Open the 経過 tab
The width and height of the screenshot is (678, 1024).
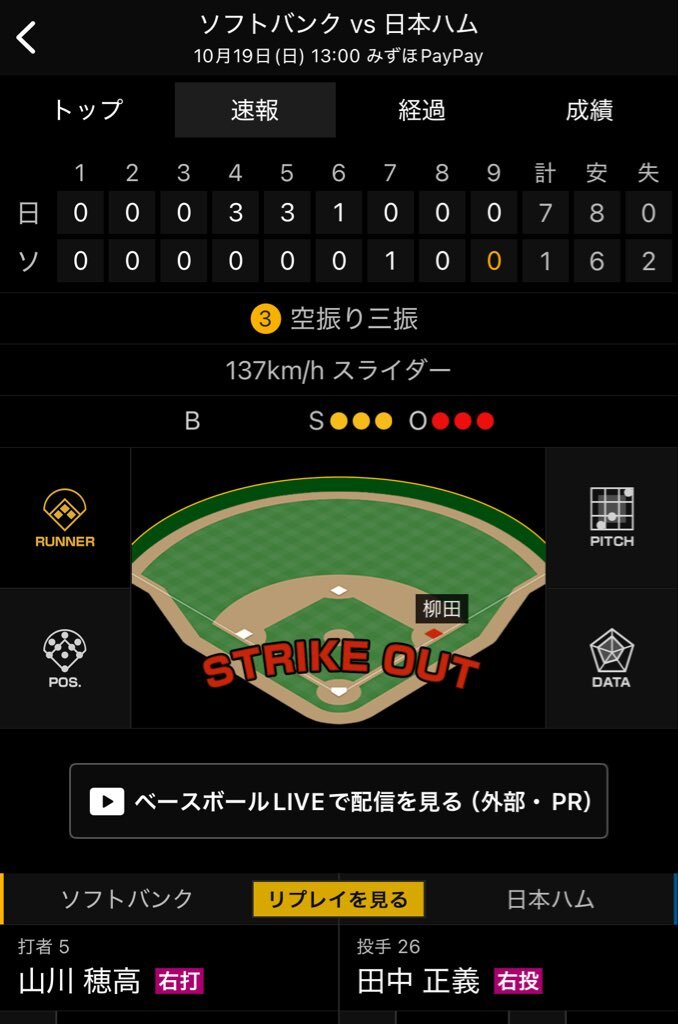[422, 110]
